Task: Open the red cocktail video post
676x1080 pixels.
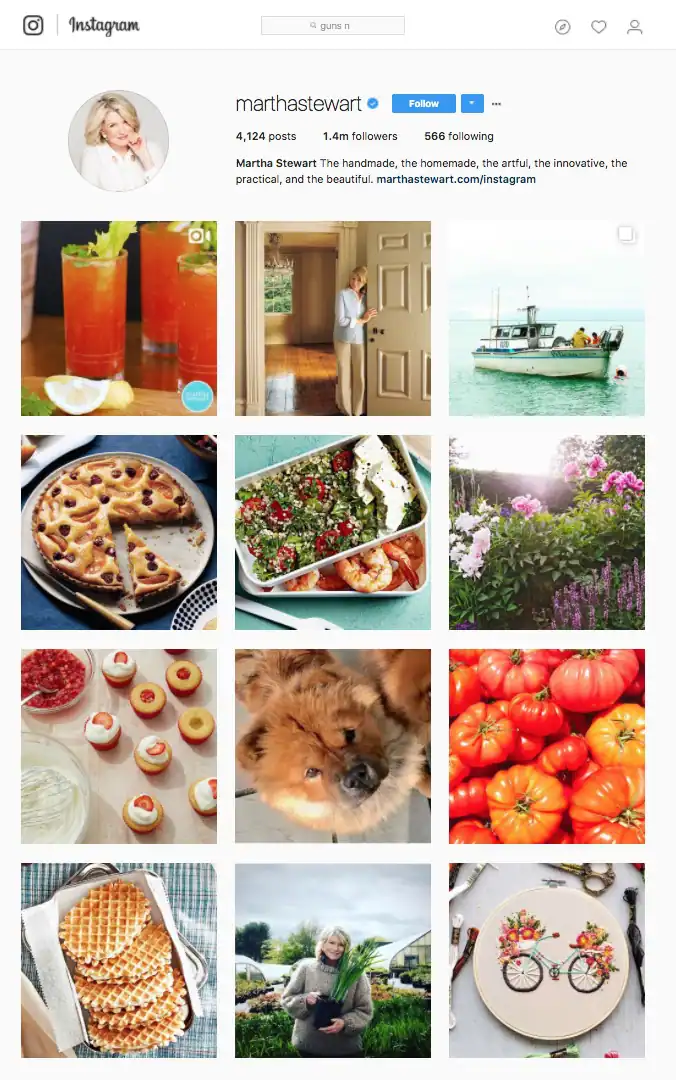Action: pyautogui.click(x=119, y=318)
